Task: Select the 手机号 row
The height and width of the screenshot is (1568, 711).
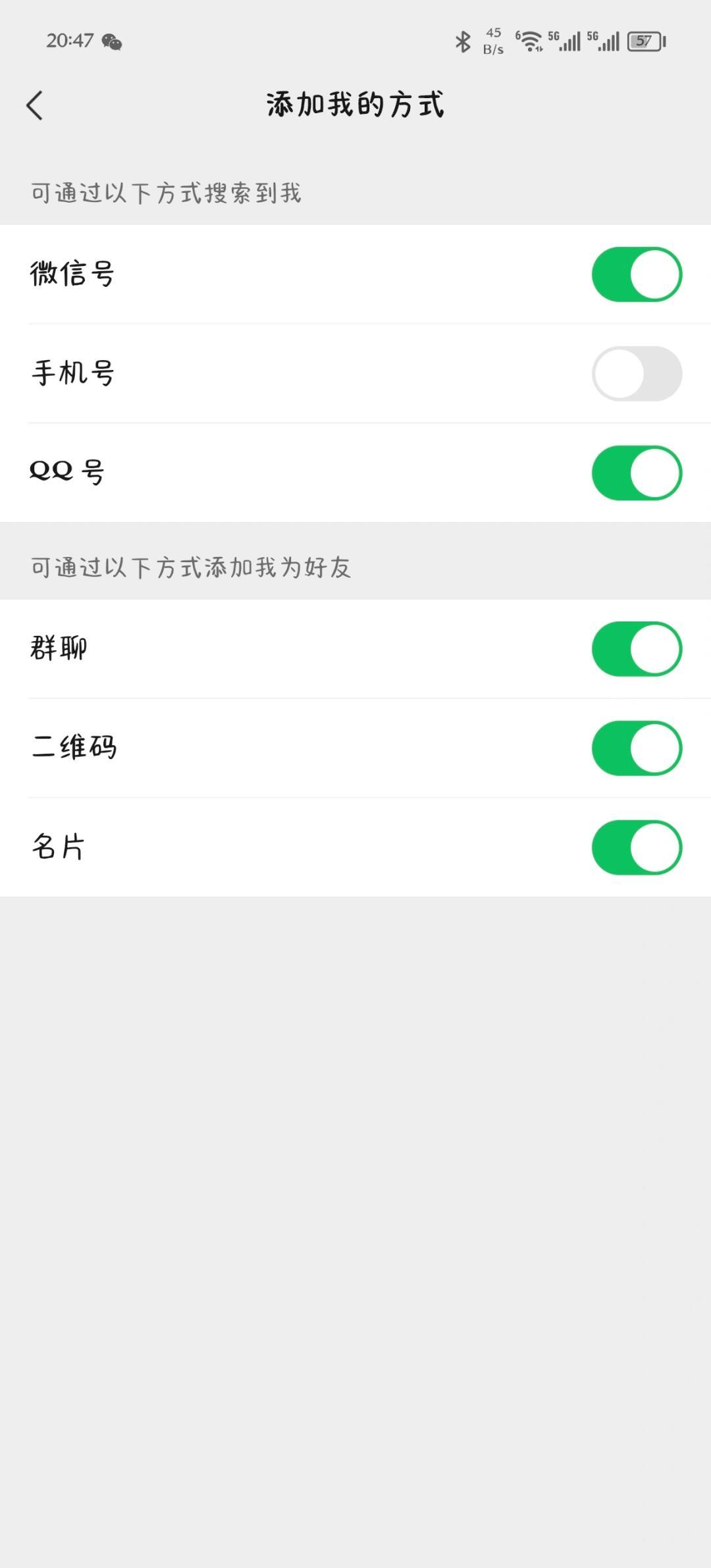Action: 263,373
